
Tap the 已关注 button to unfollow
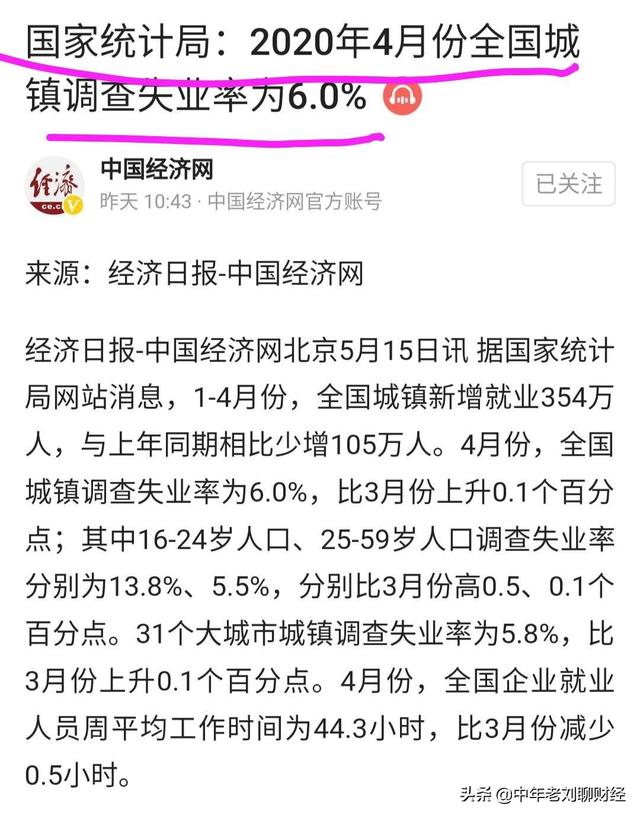568,184
